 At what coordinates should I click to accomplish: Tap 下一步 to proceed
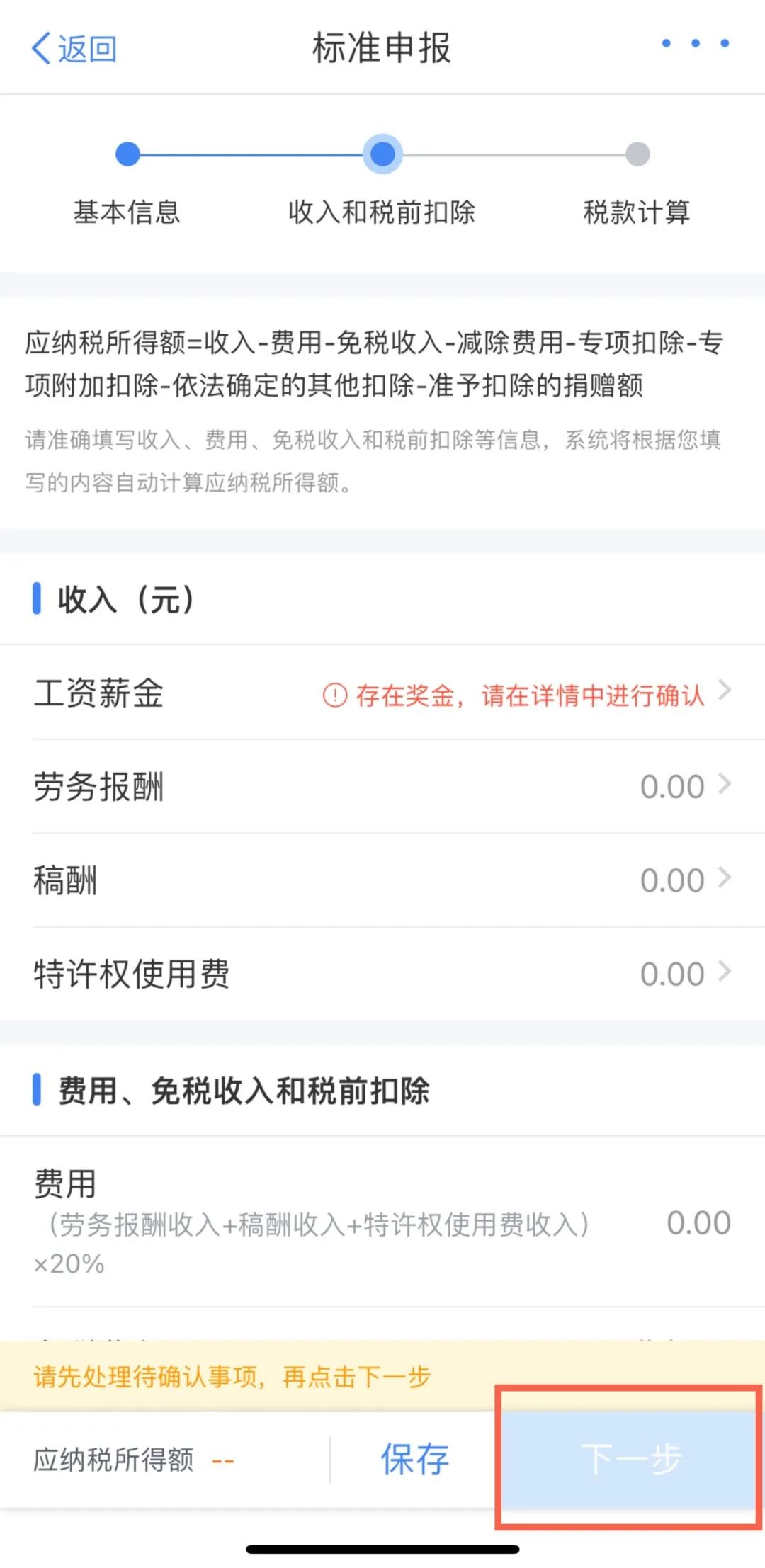click(x=630, y=1459)
